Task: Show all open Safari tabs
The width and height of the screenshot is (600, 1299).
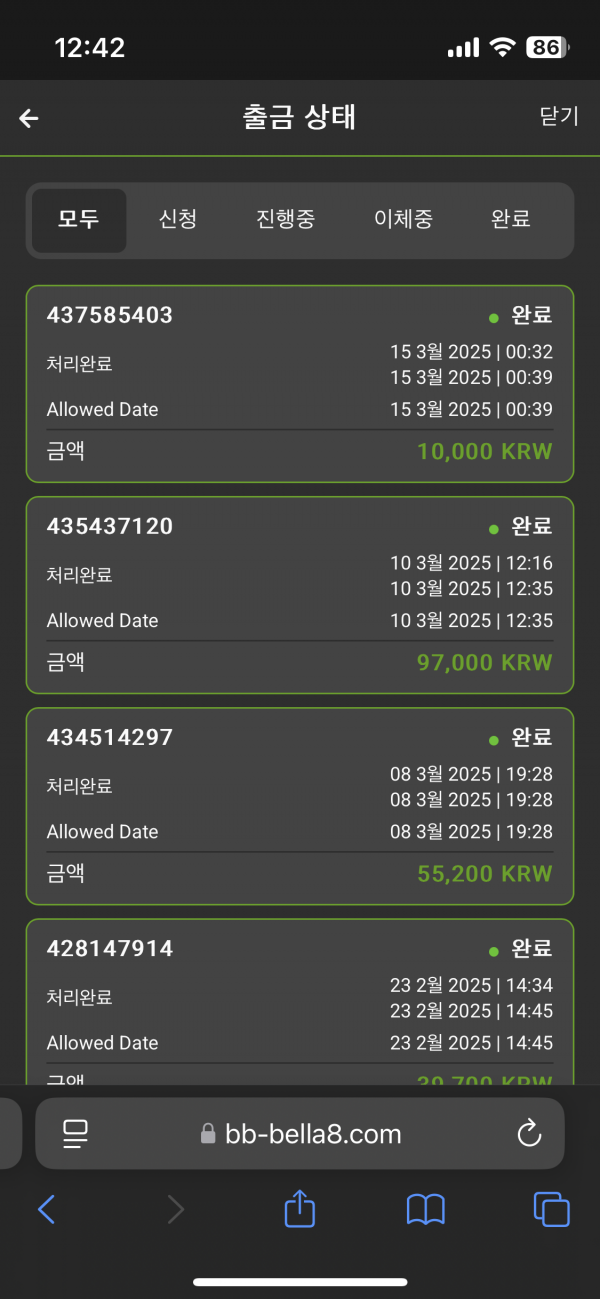Action: pyautogui.click(x=551, y=1209)
